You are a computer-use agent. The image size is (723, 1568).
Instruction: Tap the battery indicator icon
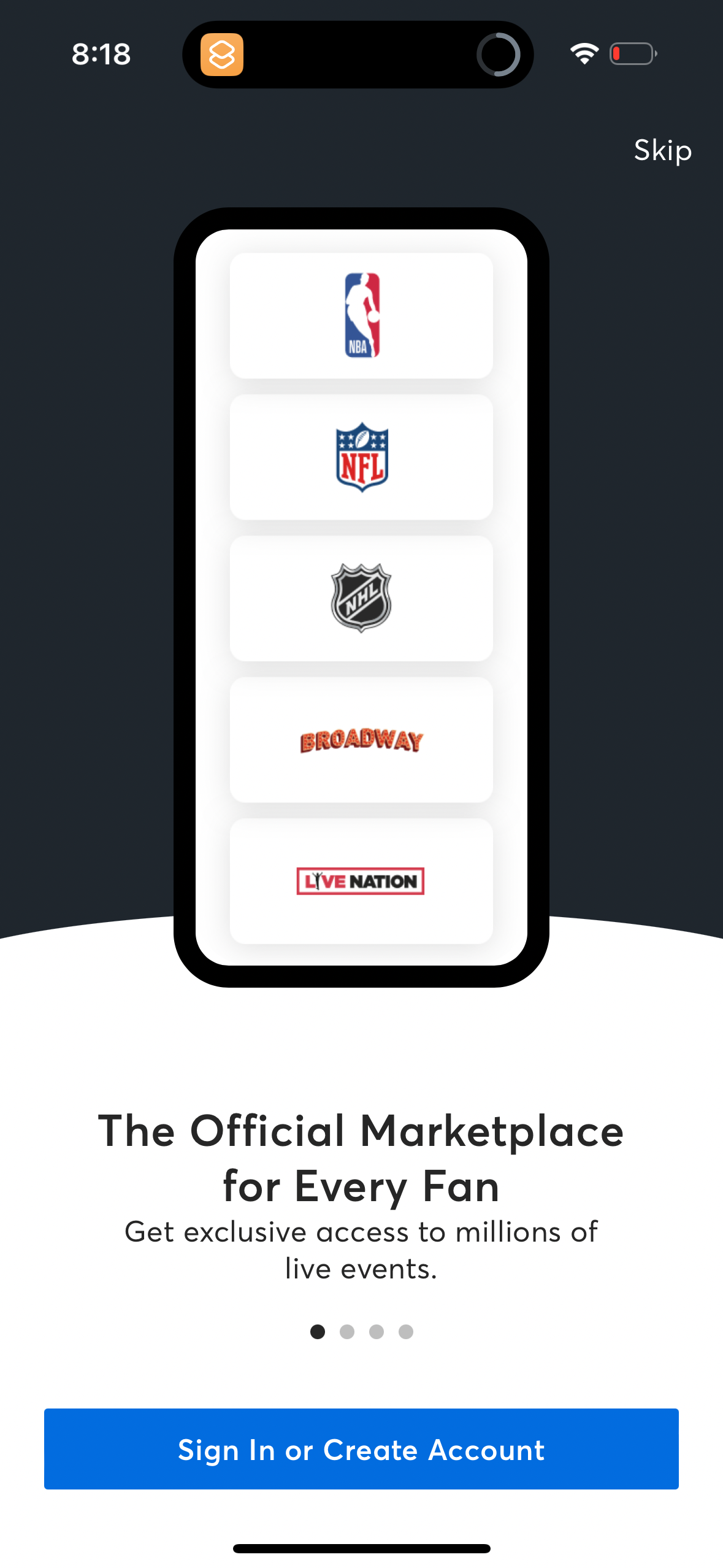pyautogui.click(x=631, y=54)
